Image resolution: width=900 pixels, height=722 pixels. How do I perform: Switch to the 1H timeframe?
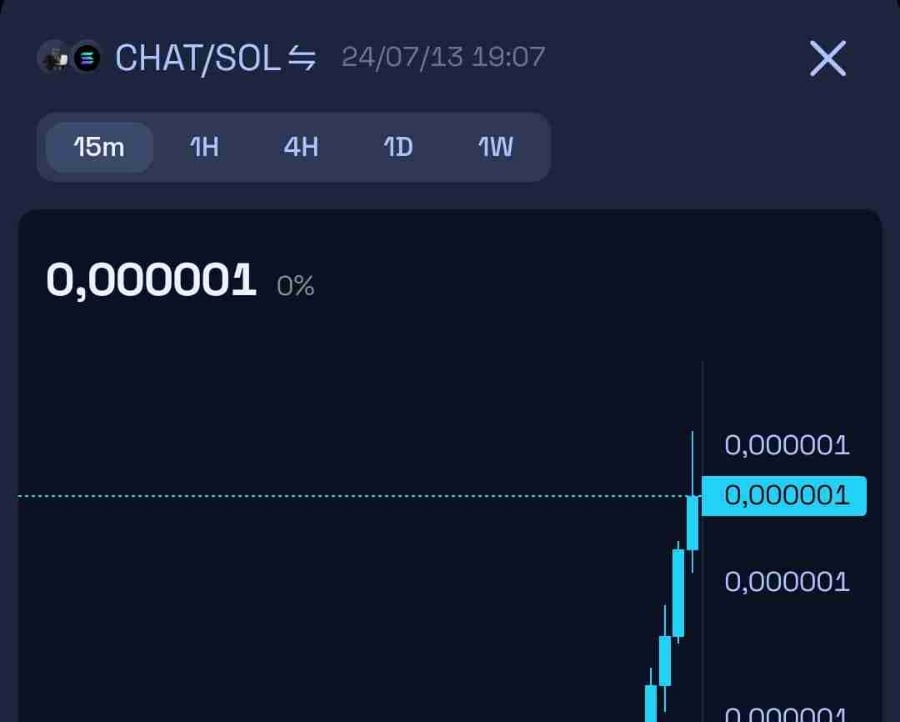[204, 148]
